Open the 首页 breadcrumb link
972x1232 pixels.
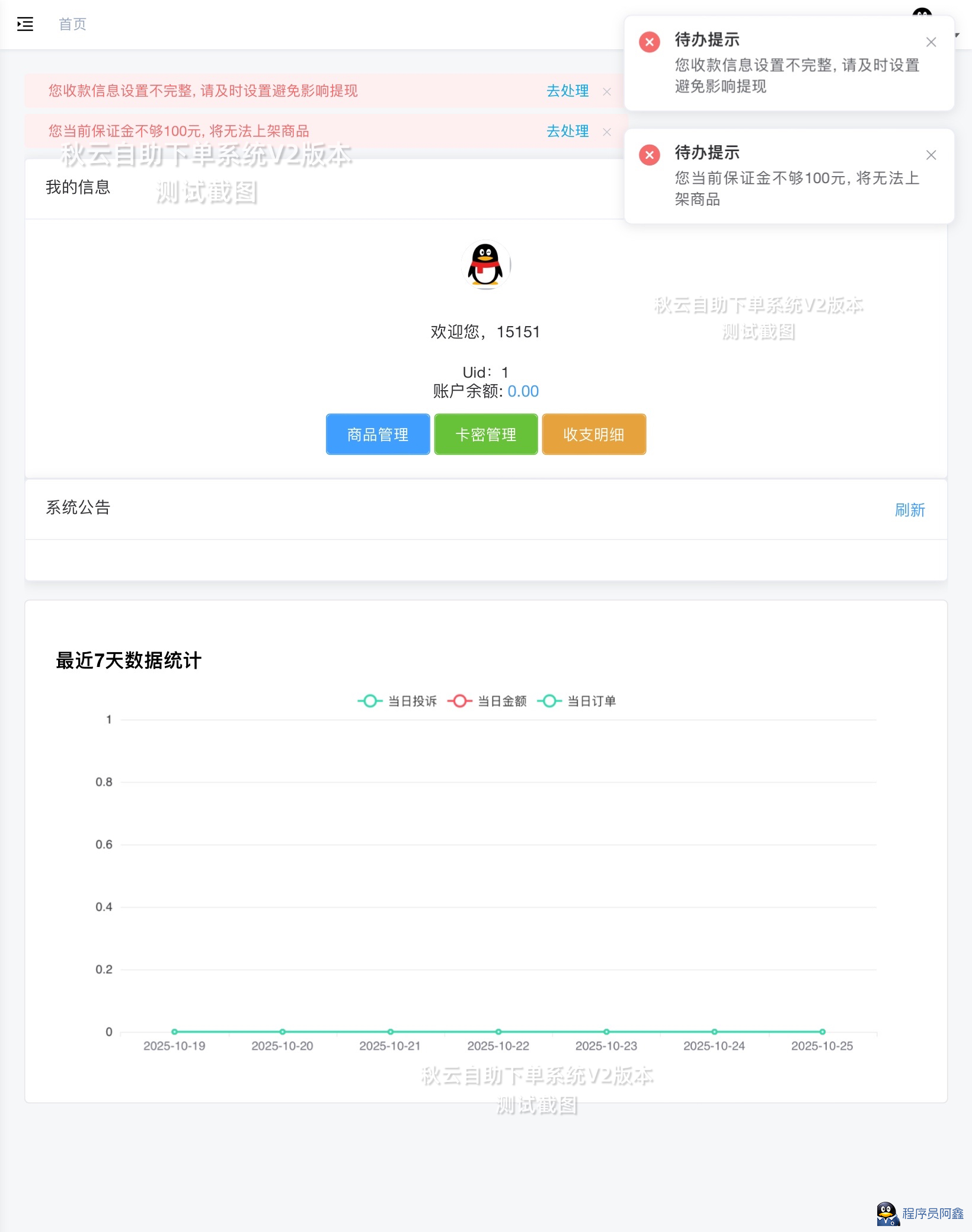72,24
